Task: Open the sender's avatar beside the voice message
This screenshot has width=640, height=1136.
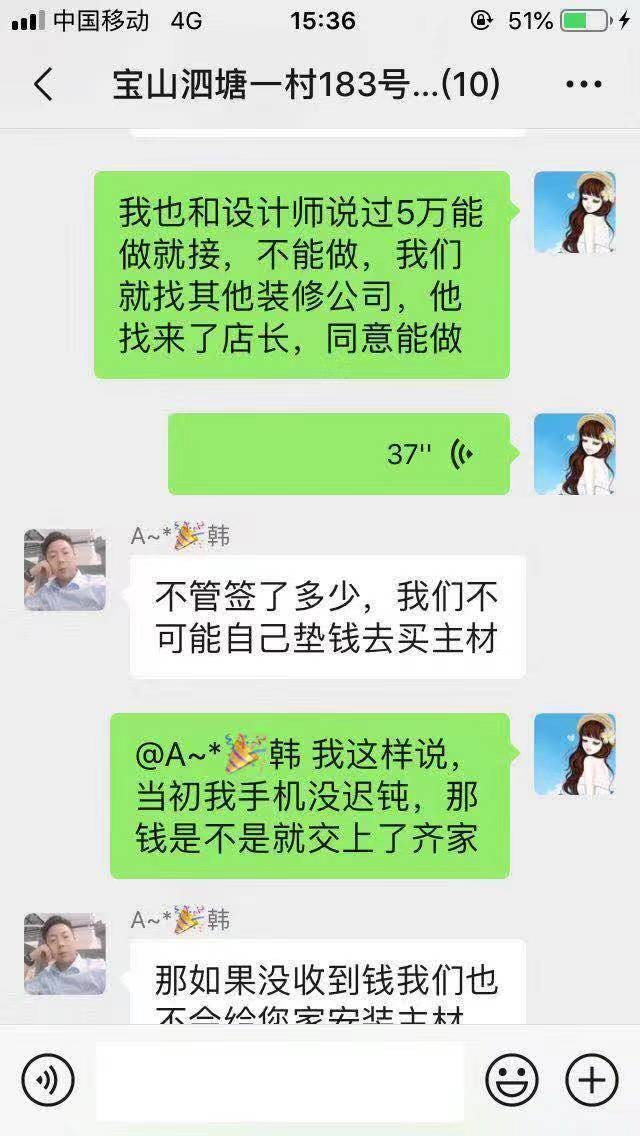Action: [574, 454]
